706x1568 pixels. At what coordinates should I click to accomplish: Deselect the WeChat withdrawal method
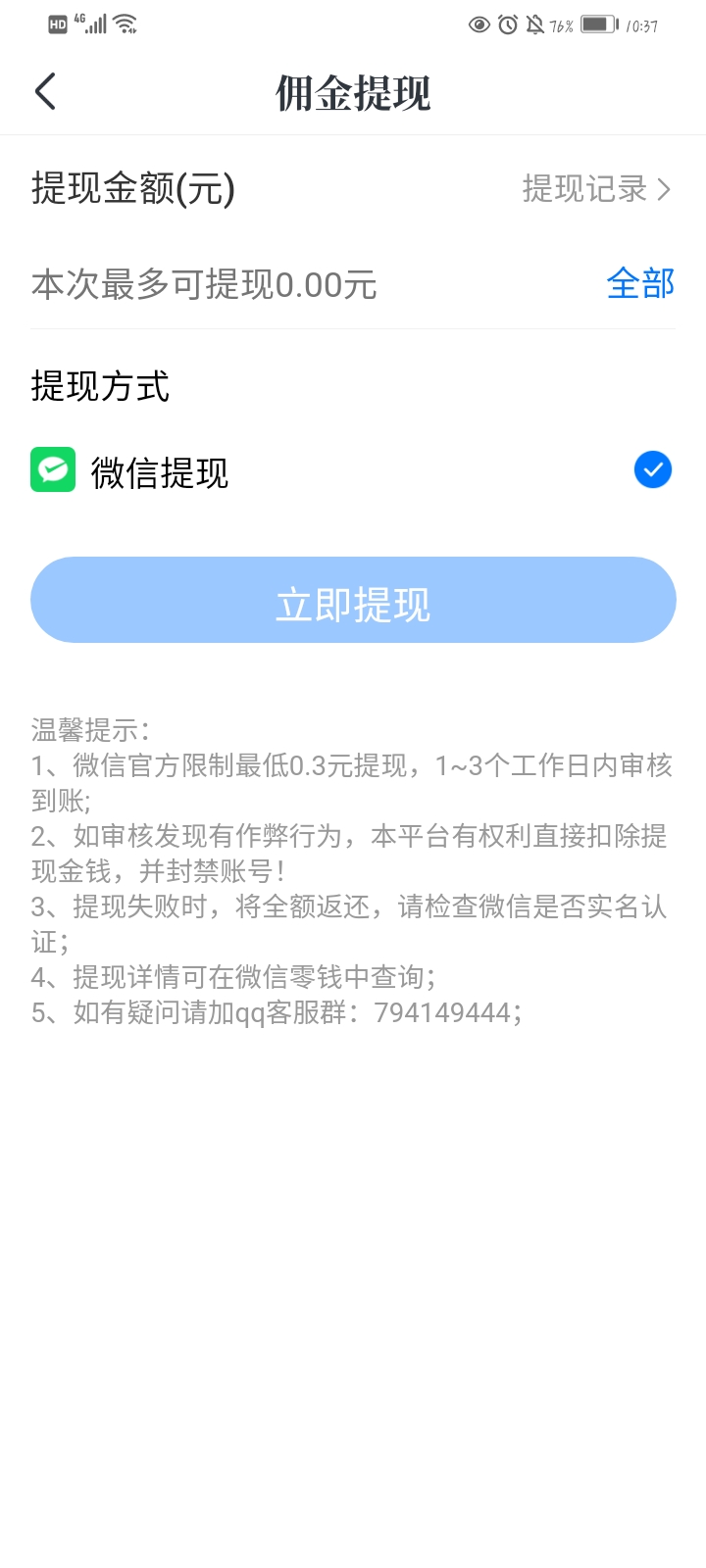pos(652,469)
